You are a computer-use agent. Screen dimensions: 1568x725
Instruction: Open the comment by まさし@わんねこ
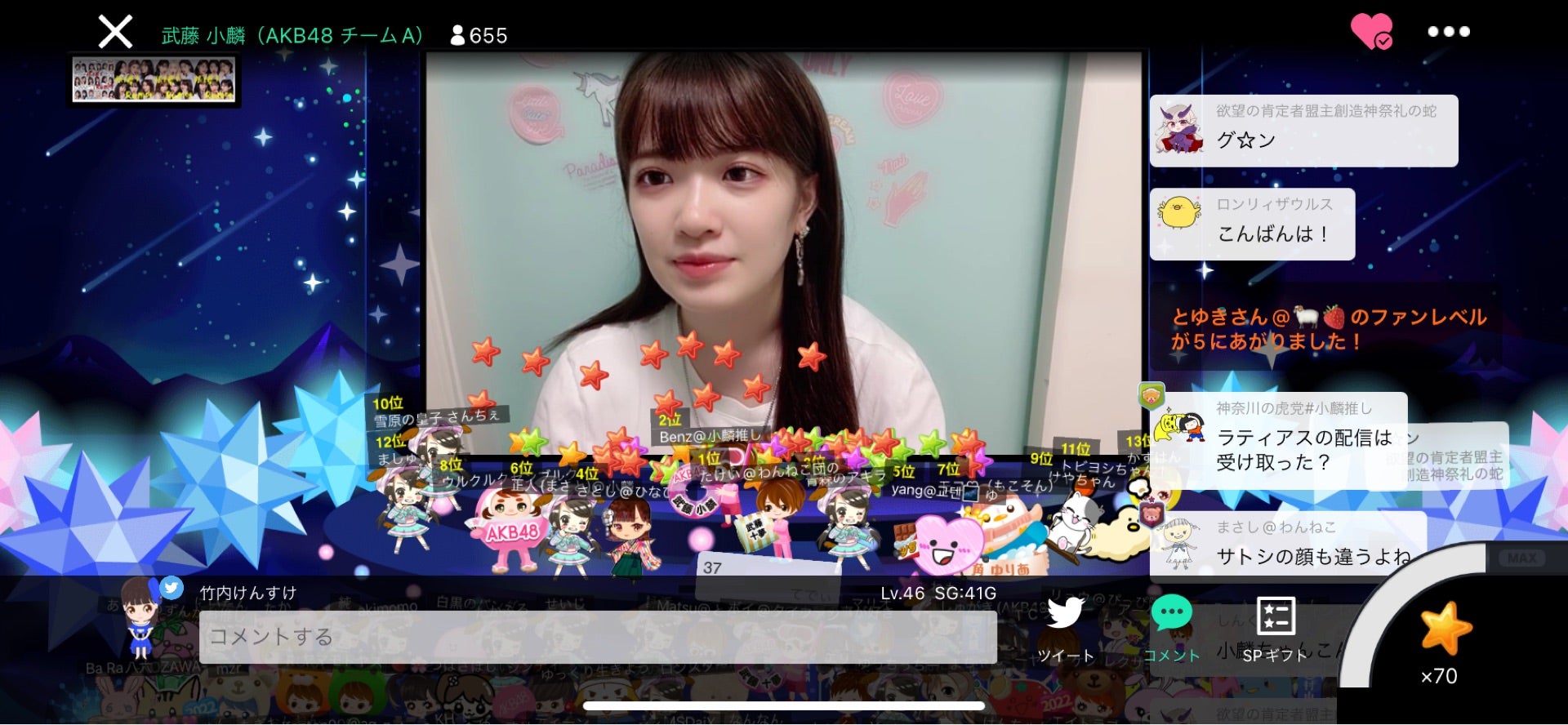click(x=1286, y=545)
